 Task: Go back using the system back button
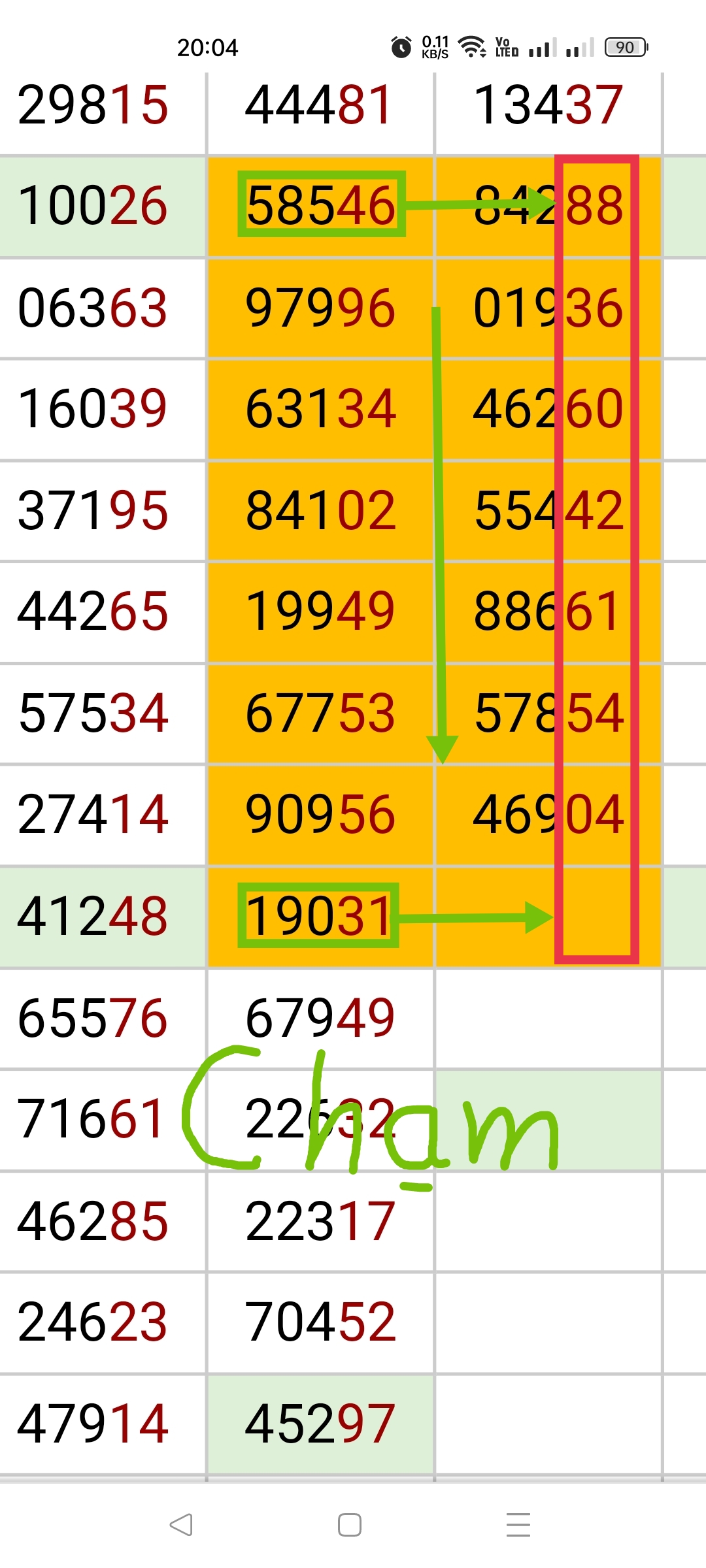[x=181, y=1524]
